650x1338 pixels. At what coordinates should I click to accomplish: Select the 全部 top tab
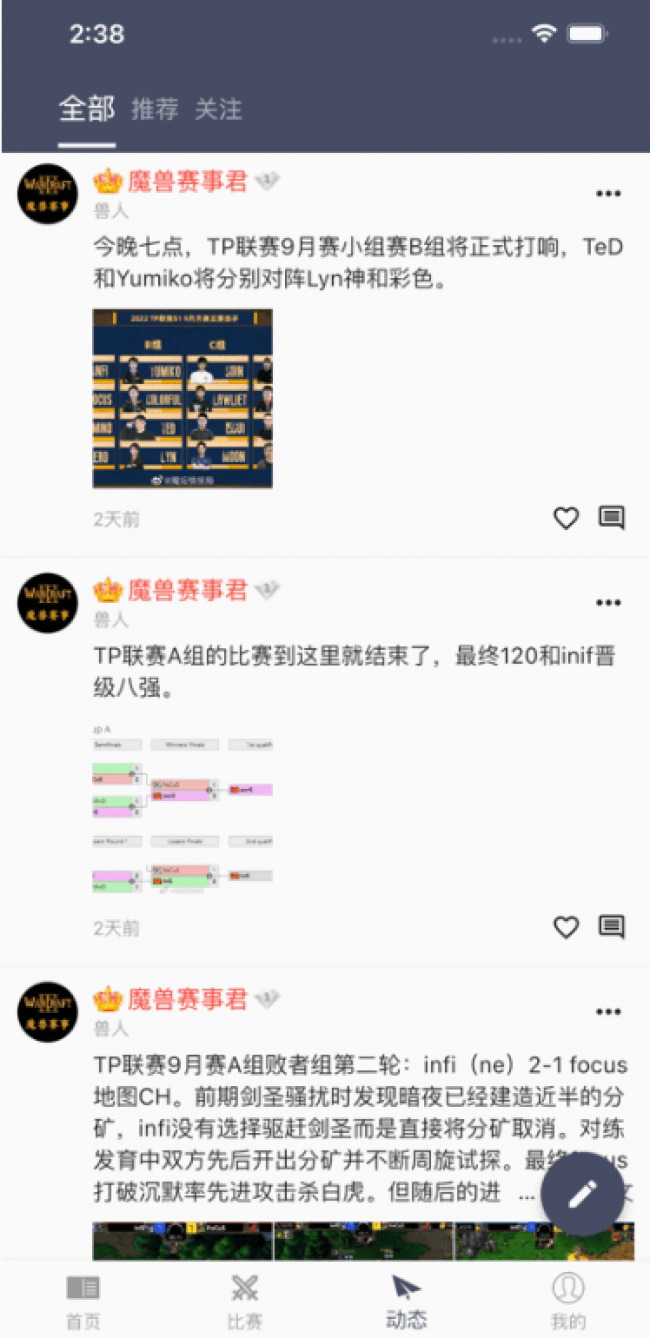coord(86,109)
